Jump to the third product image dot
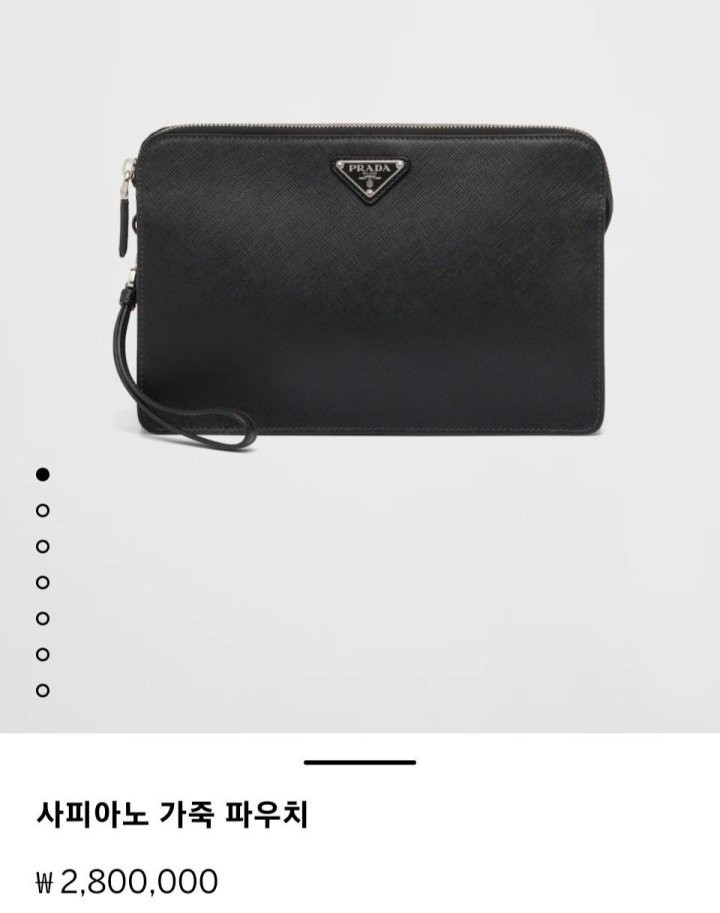Image resolution: width=720 pixels, height=913 pixels. point(42,546)
